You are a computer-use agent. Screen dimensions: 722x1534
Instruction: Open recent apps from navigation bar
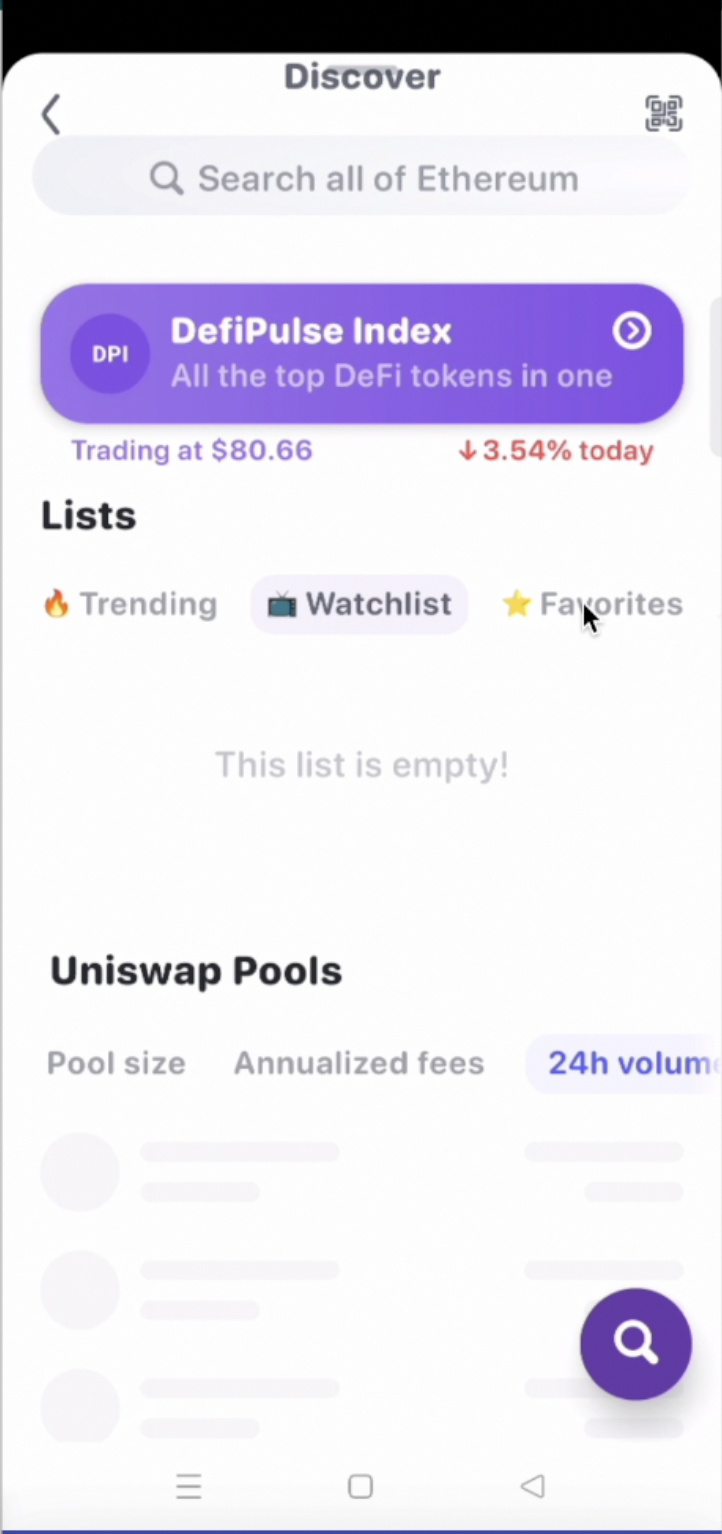coord(189,1487)
